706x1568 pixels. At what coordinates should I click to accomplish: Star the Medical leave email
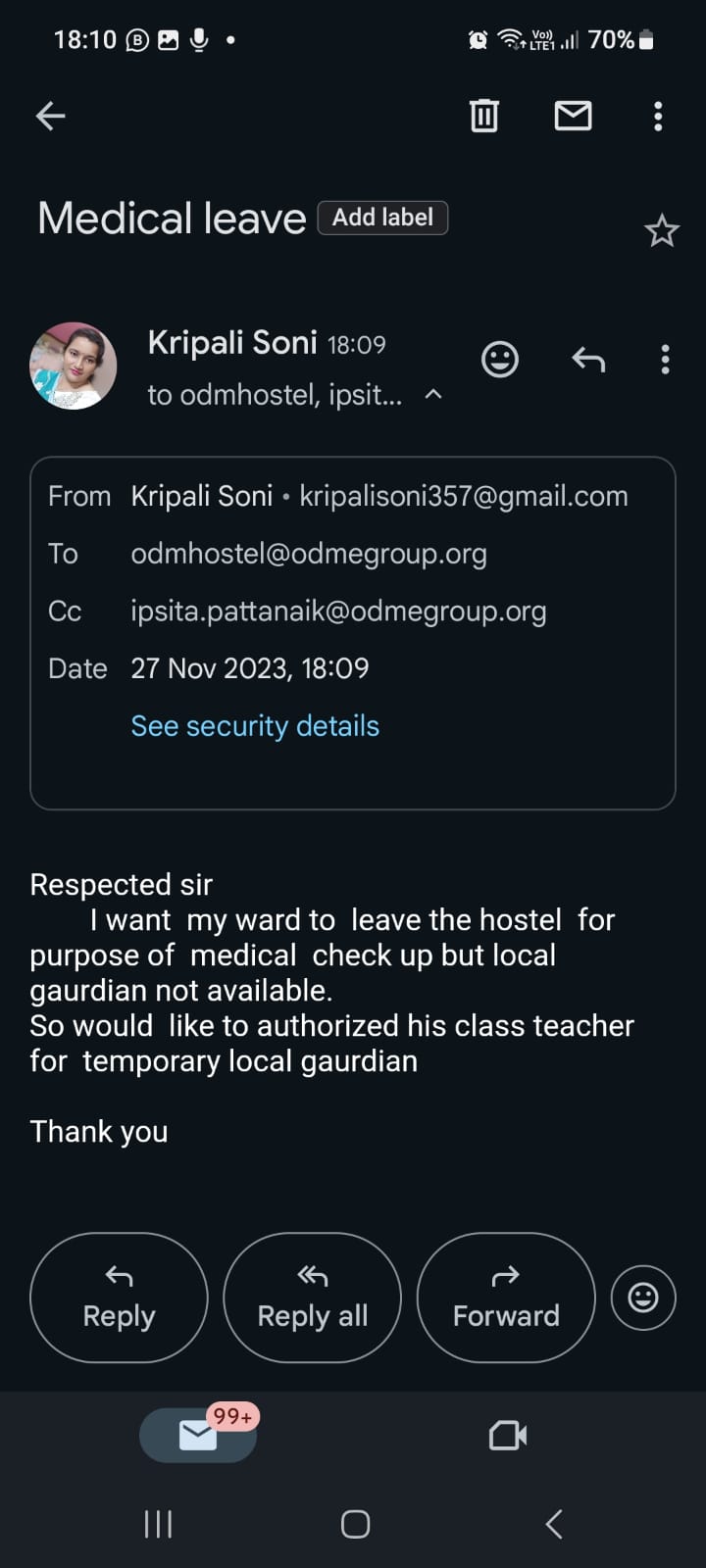pyautogui.click(x=661, y=231)
